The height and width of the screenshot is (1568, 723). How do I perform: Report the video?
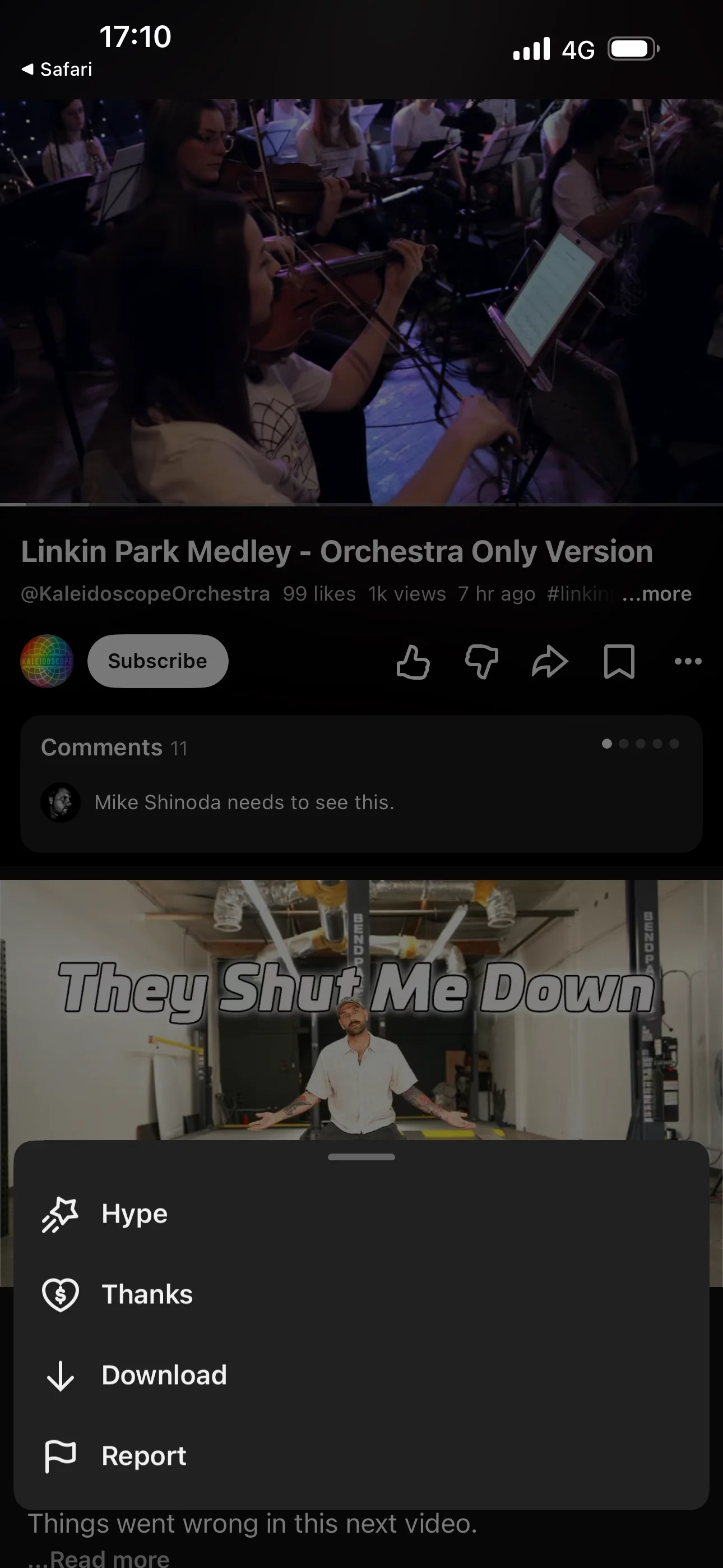click(361, 1455)
